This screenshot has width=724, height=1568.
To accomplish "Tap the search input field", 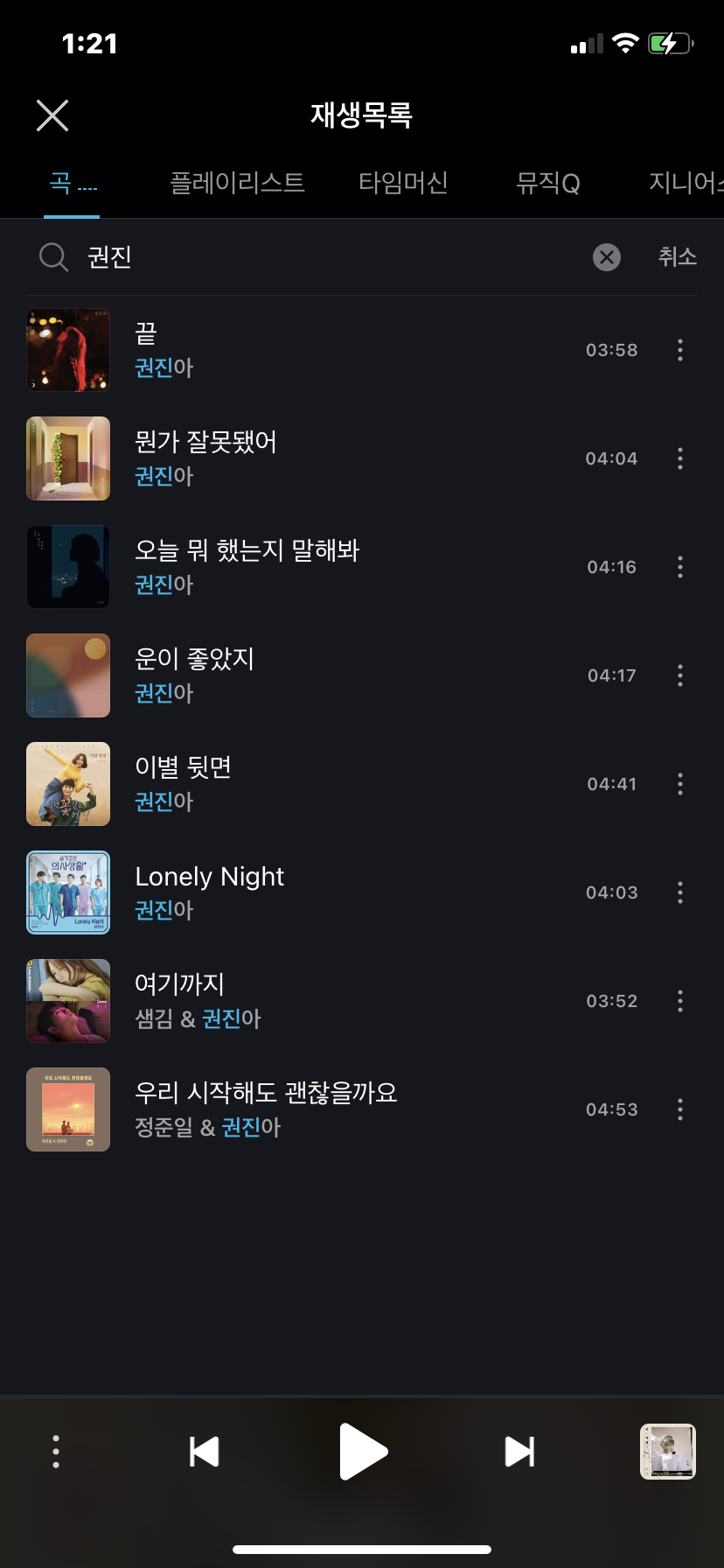I will tap(262, 256).
